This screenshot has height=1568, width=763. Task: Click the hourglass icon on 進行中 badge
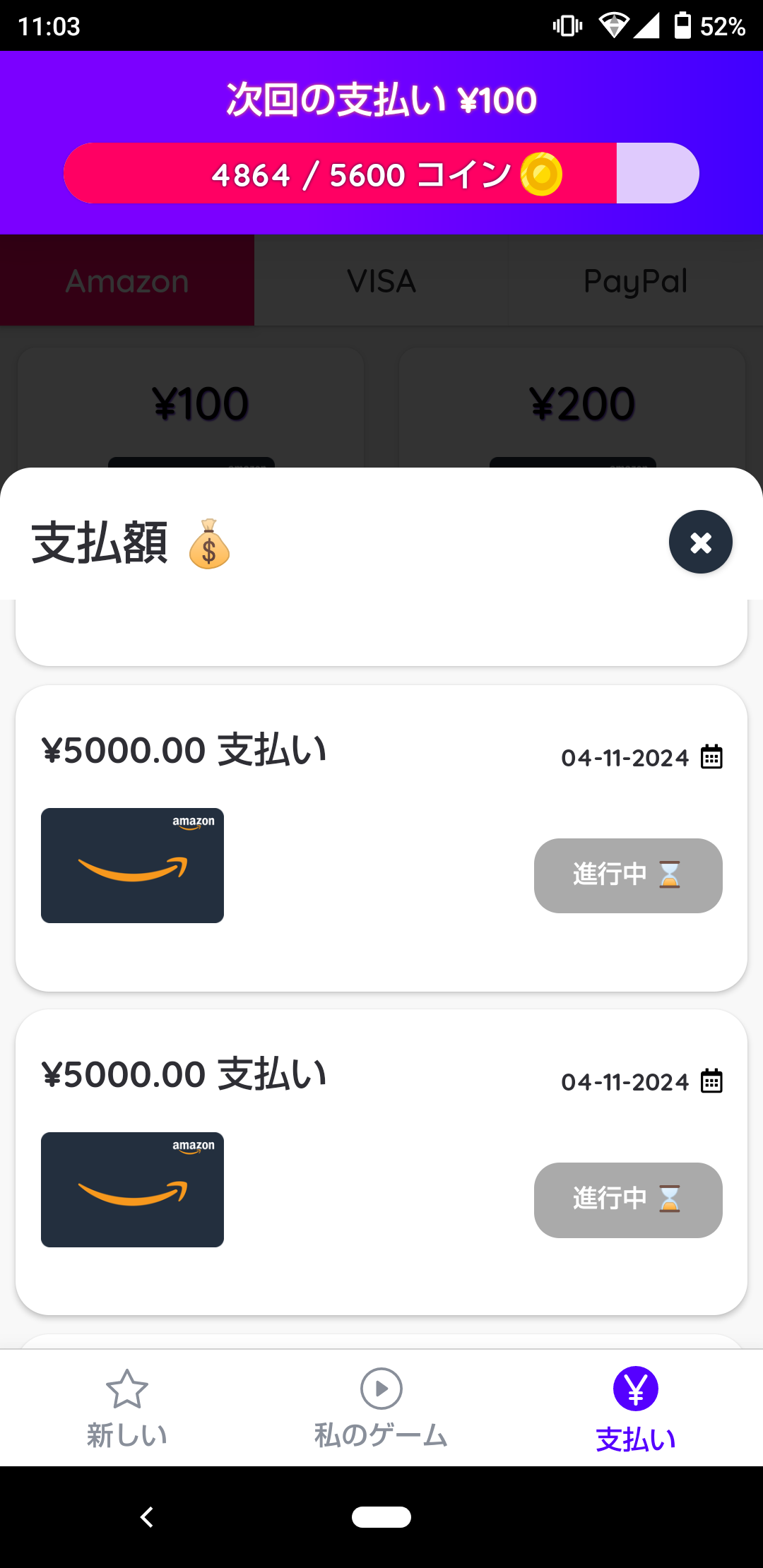[670, 876]
